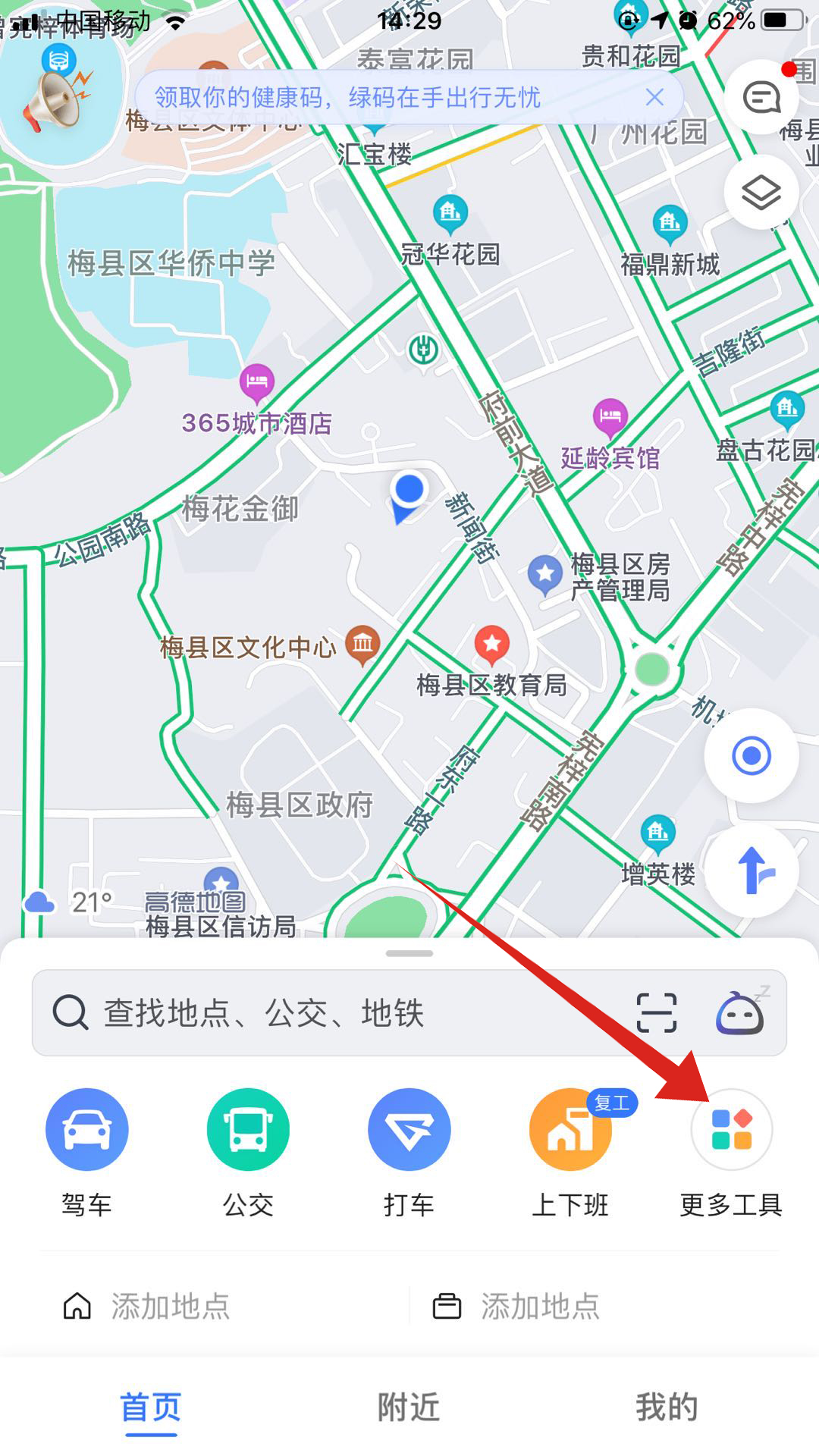Open the 领取你的健康码 banner
The width and height of the screenshot is (819, 1456).
pyautogui.click(x=347, y=97)
